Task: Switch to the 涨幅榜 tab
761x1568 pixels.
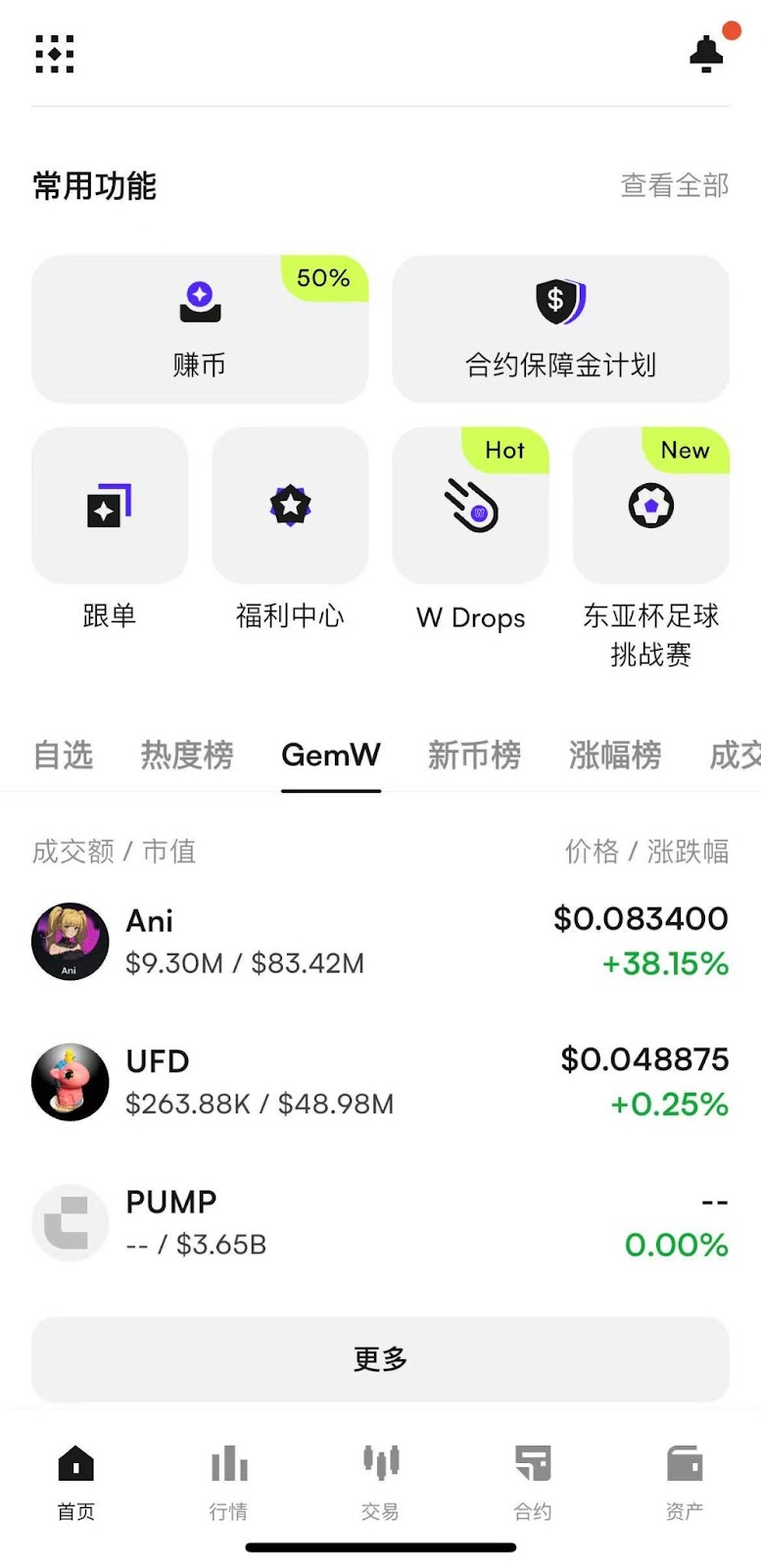Action: click(x=615, y=755)
